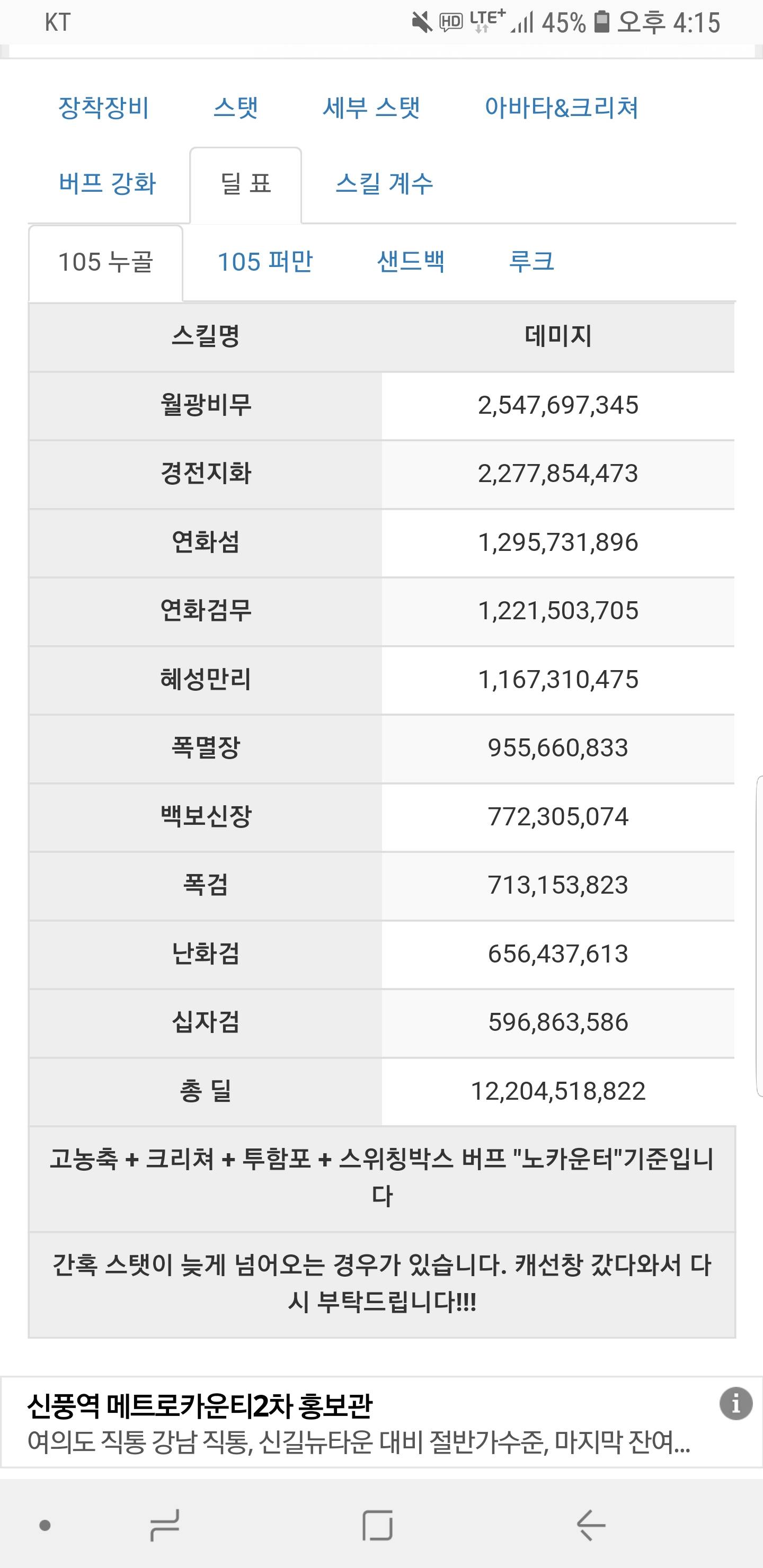The width and height of the screenshot is (763, 1568).
Task: Select the 딜 표 tab
Action: click(x=246, y=184)
